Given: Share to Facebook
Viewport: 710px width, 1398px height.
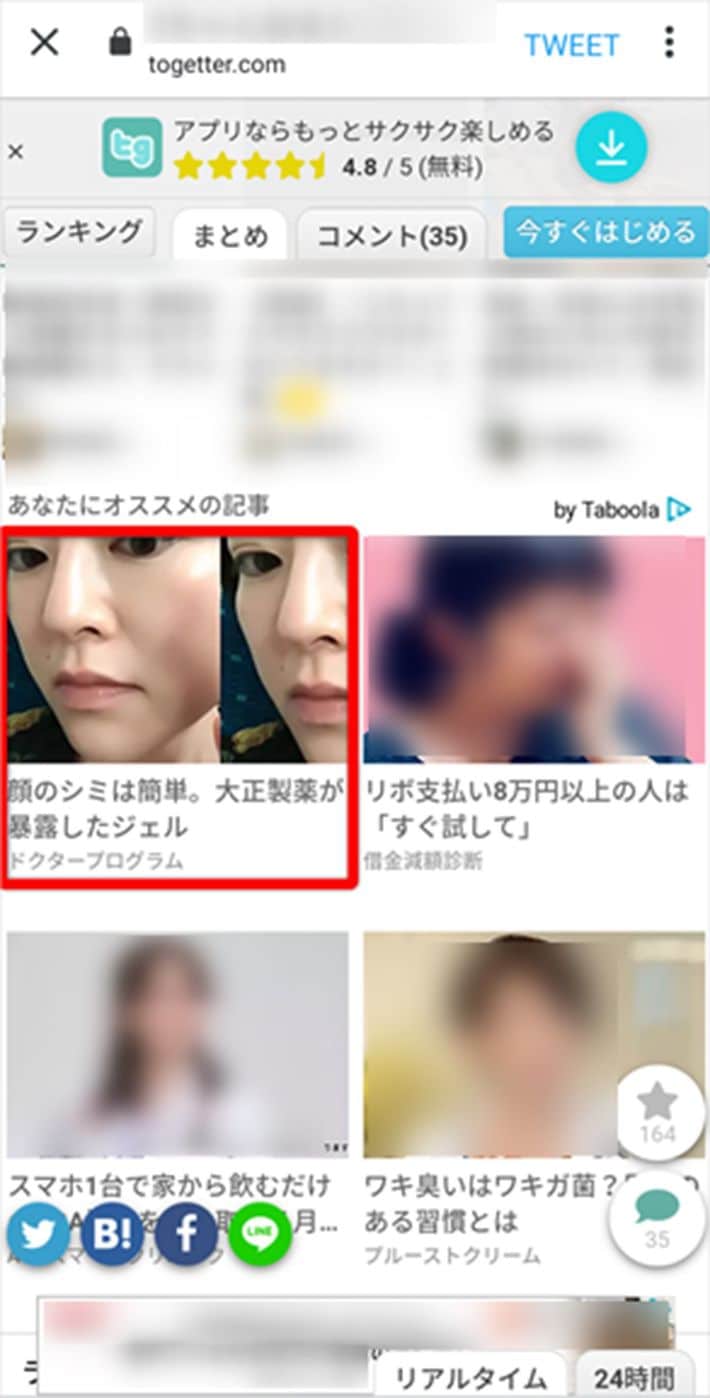Looking at the screenshot, I should [186, 1235].
